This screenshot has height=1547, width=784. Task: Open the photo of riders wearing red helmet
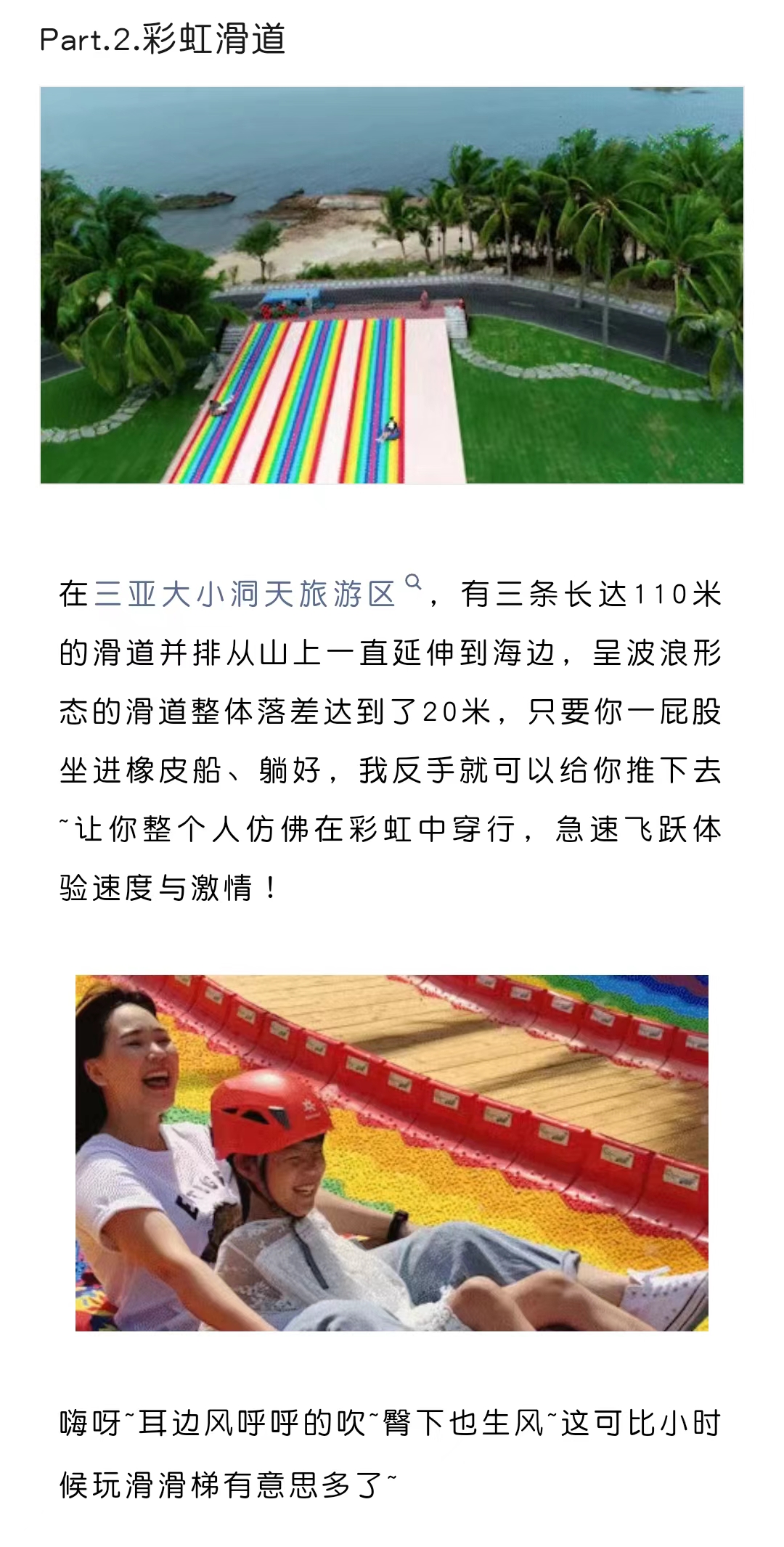click(392, 1153)
